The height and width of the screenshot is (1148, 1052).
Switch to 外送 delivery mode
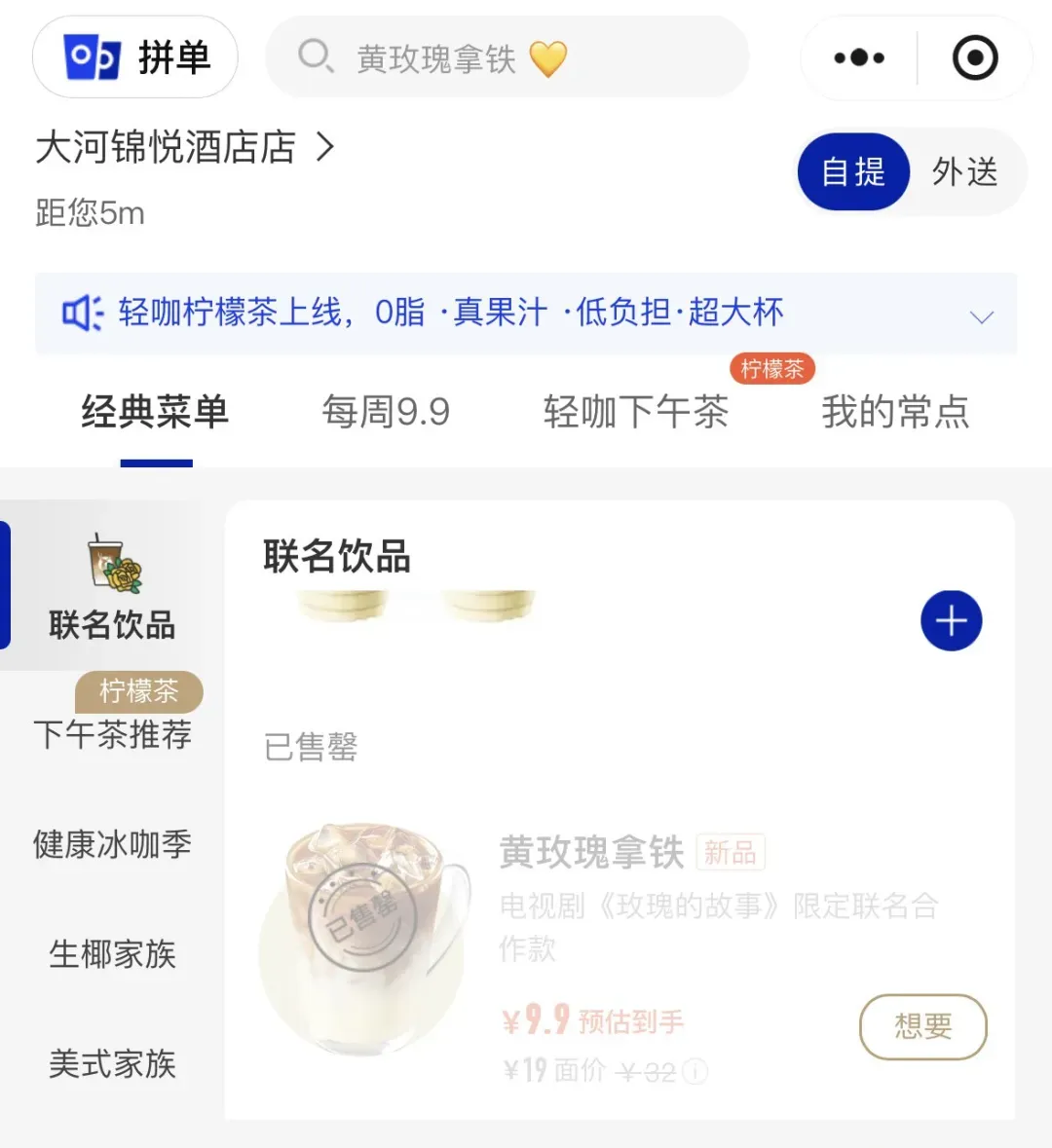coord(964,172)
